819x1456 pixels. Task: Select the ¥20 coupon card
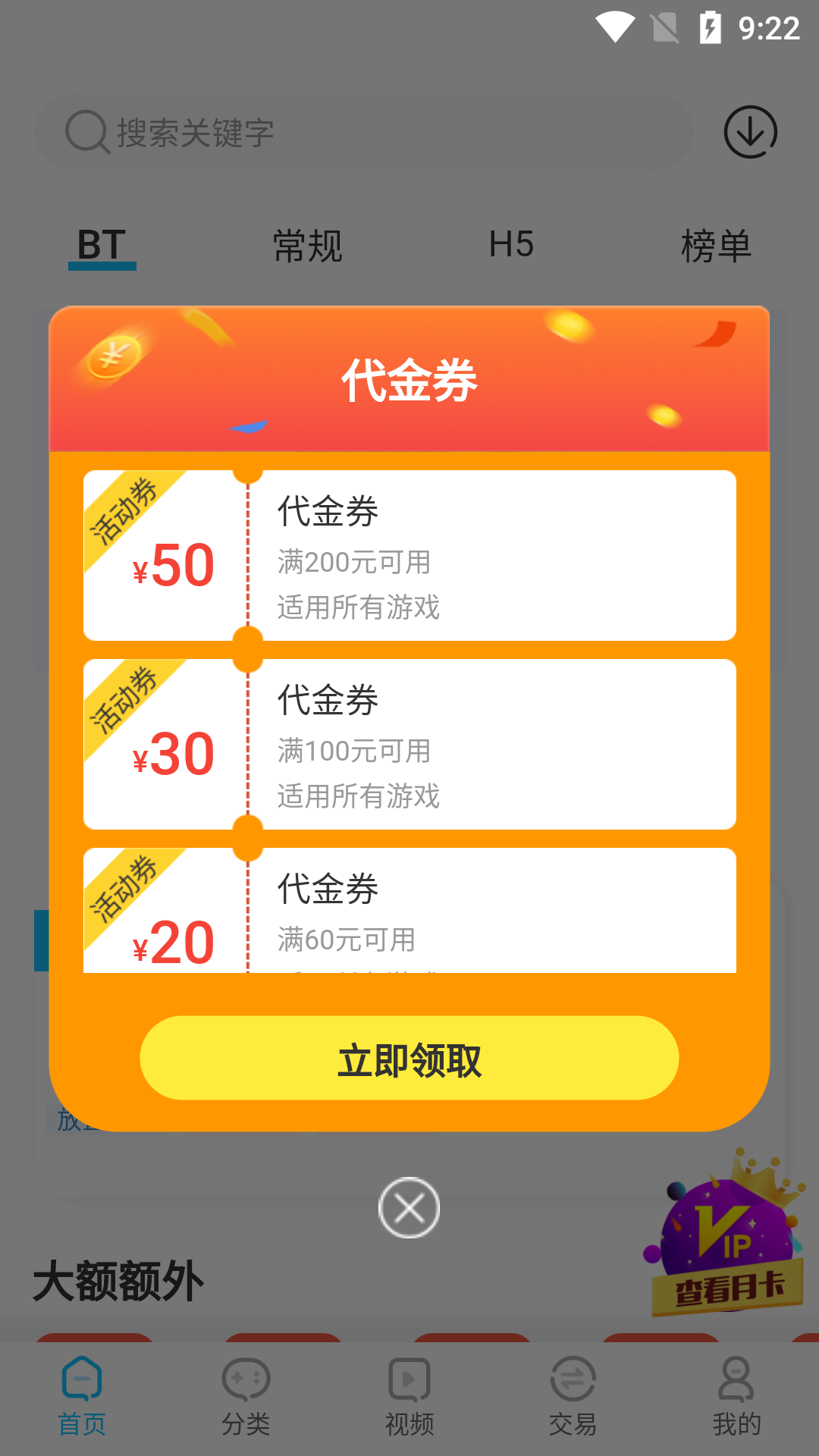pos(409,912)
